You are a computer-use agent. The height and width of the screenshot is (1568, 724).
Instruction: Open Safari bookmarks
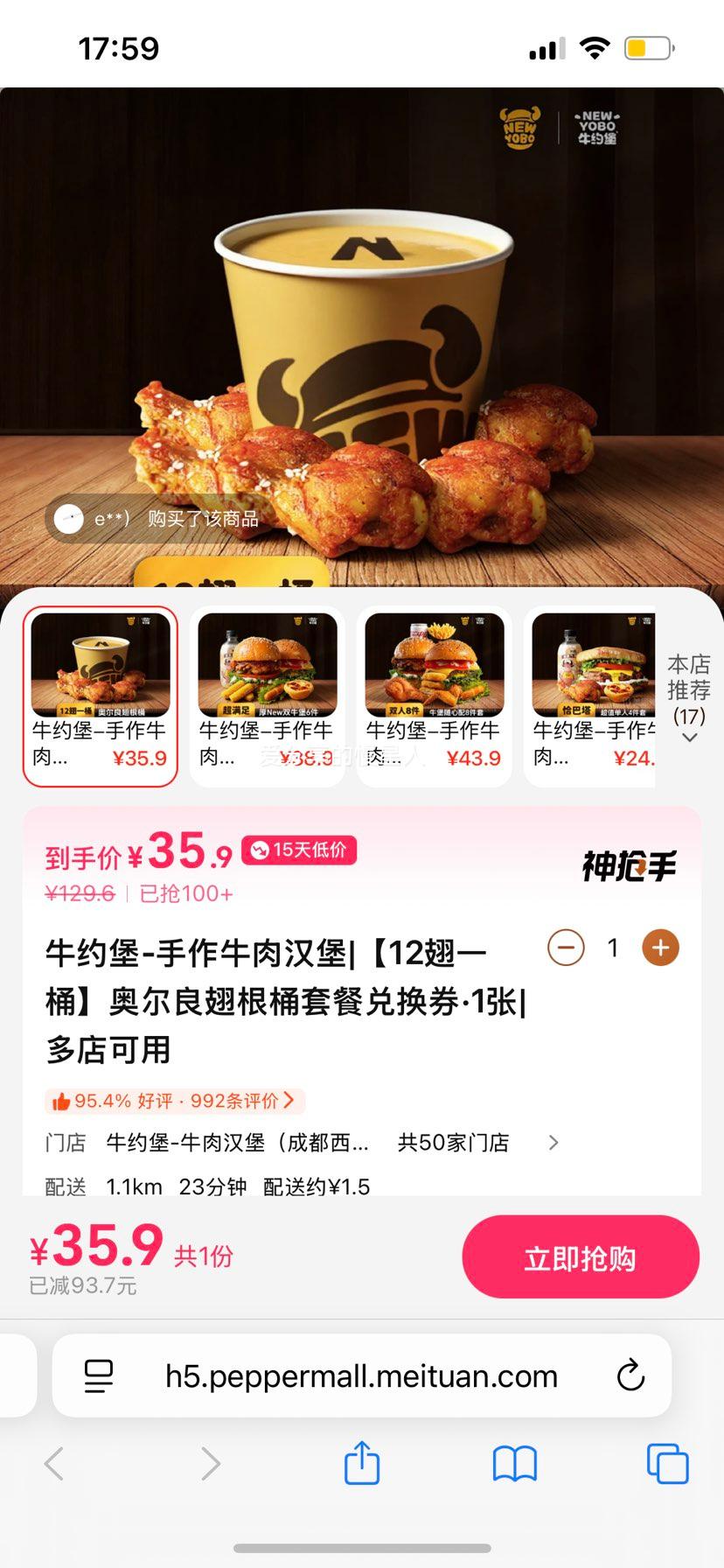pos(516,1461)
